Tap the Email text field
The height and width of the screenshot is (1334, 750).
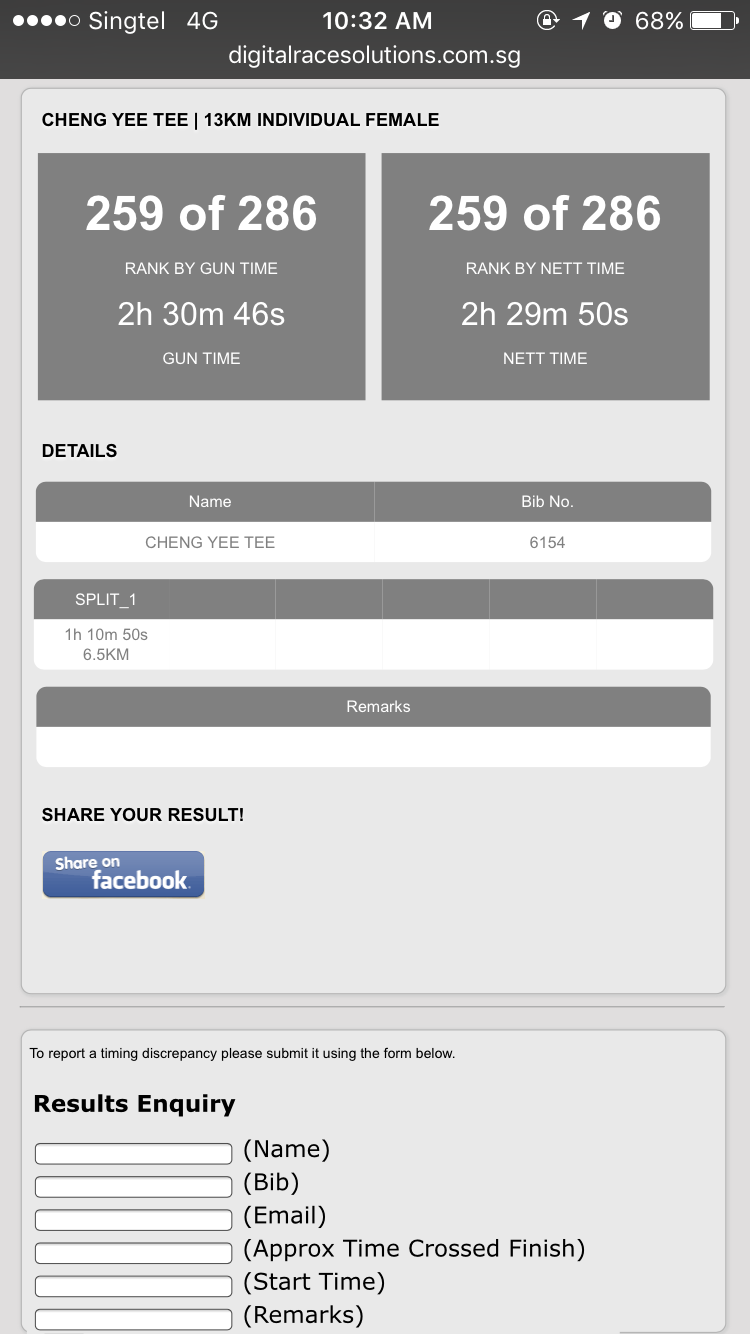point(133,1220)
